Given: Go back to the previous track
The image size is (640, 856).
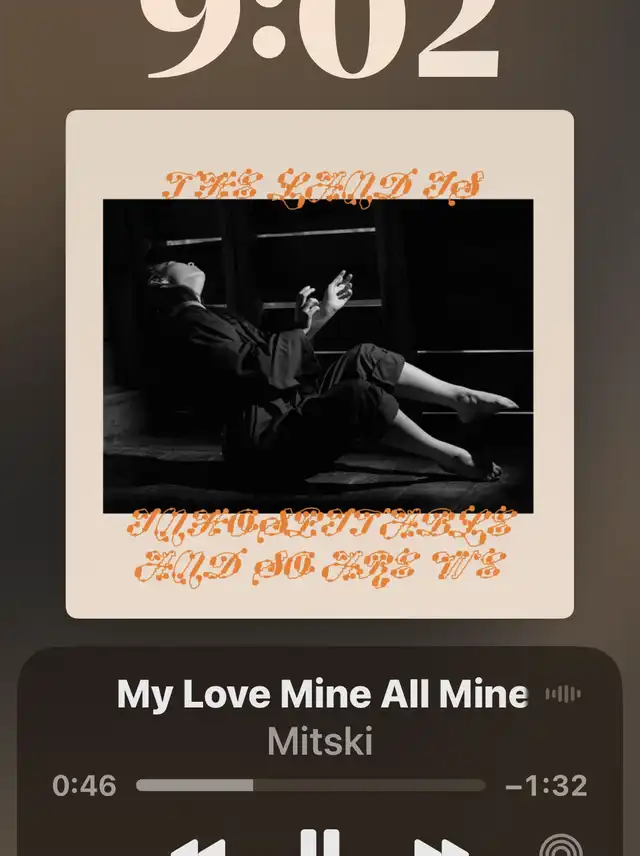Looking at the screenshot, I should pos(198,846).
